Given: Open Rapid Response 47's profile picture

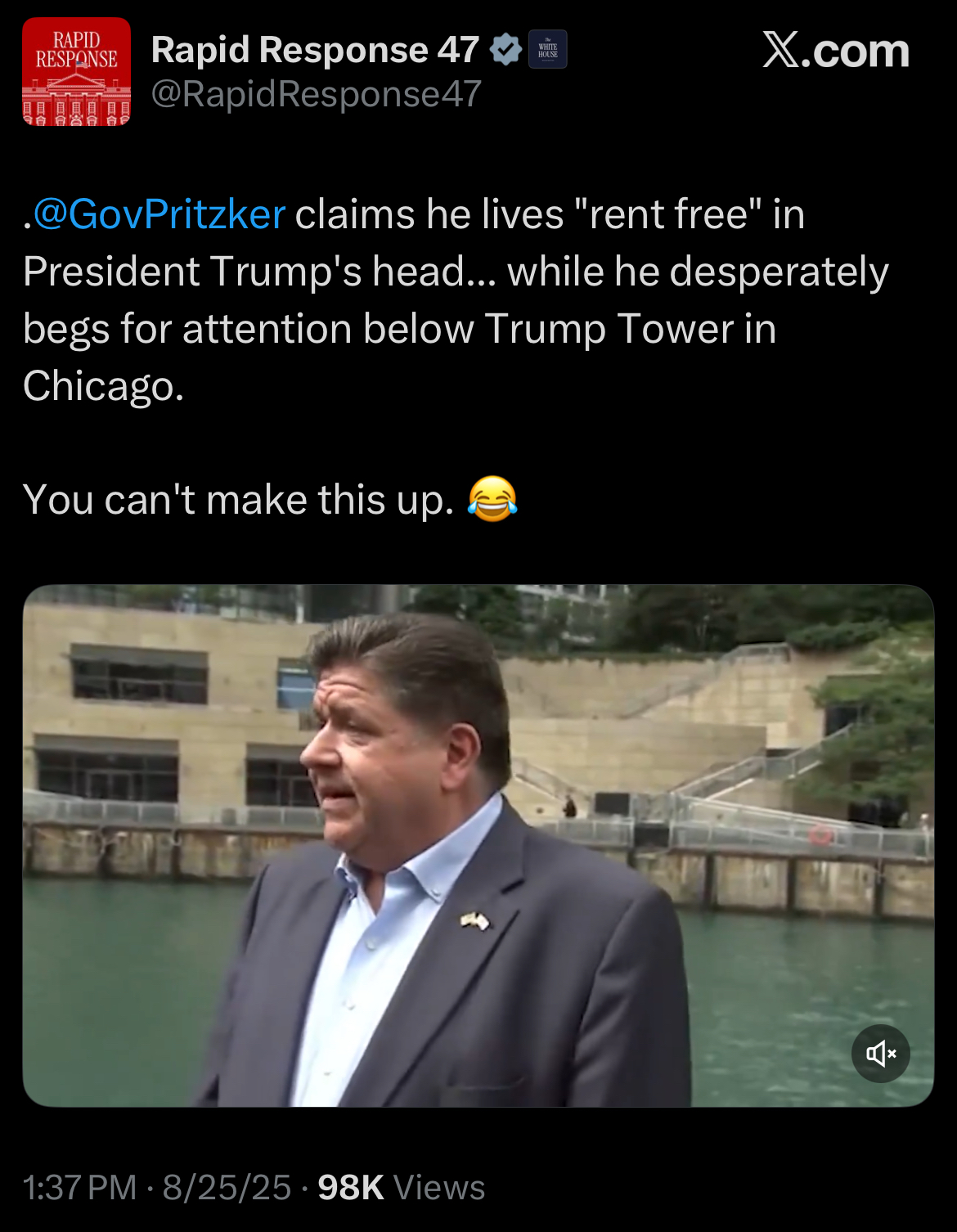Looking at the screenshot, I should click(76, 72).
